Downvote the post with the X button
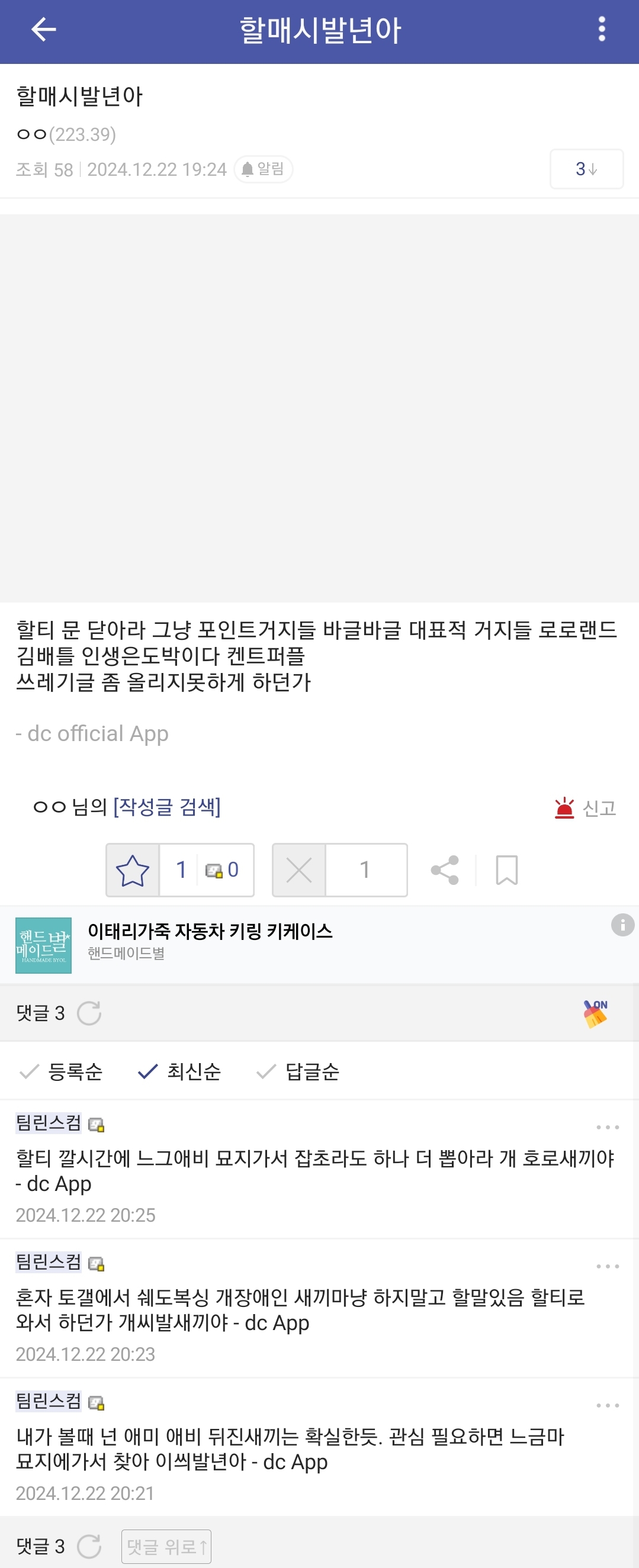The width and height of the screenshot is (639, 1568). point(299,870)
